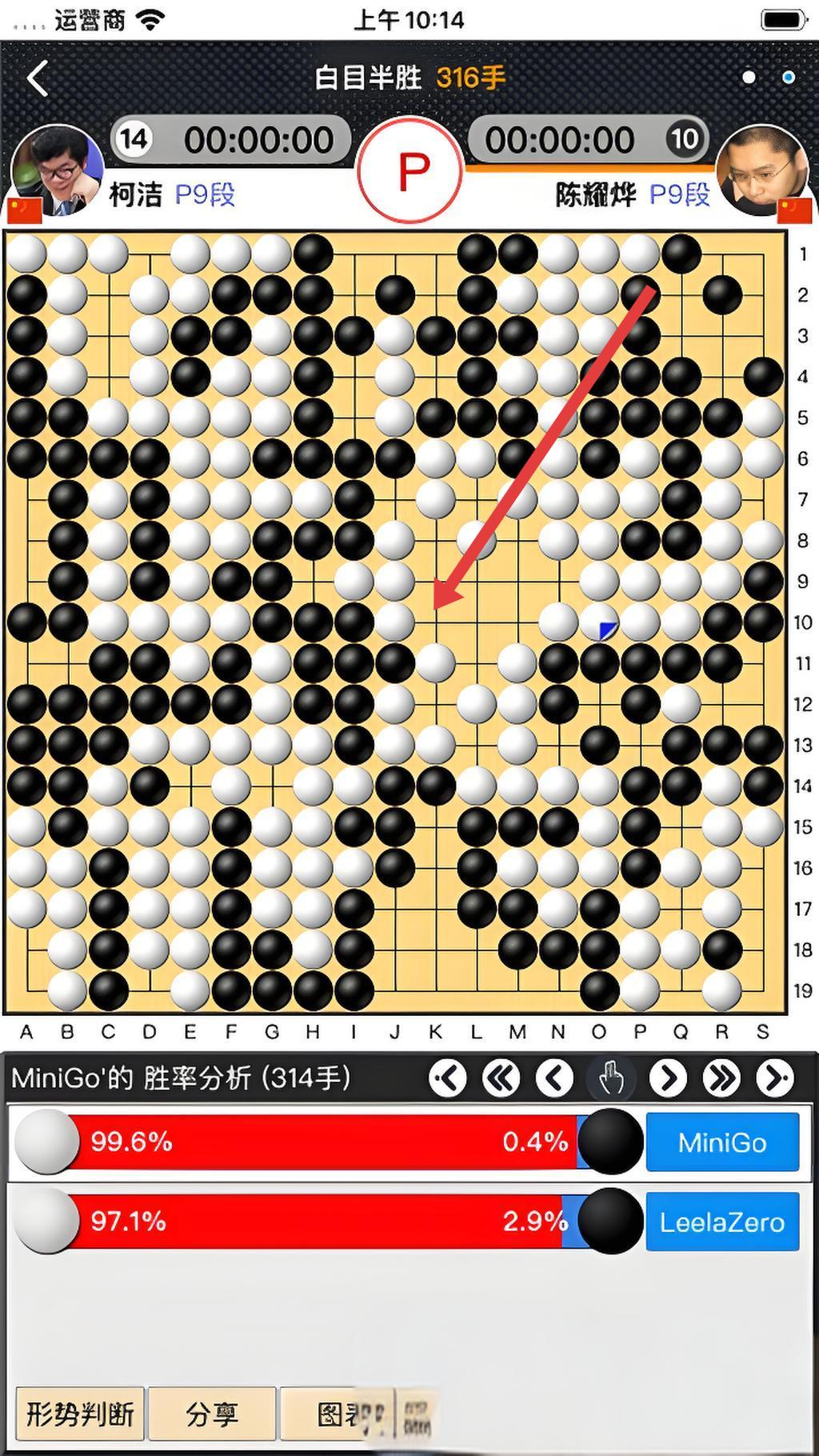Jump to the first move
The image size is (819, 1456).
click(448, 1078)
